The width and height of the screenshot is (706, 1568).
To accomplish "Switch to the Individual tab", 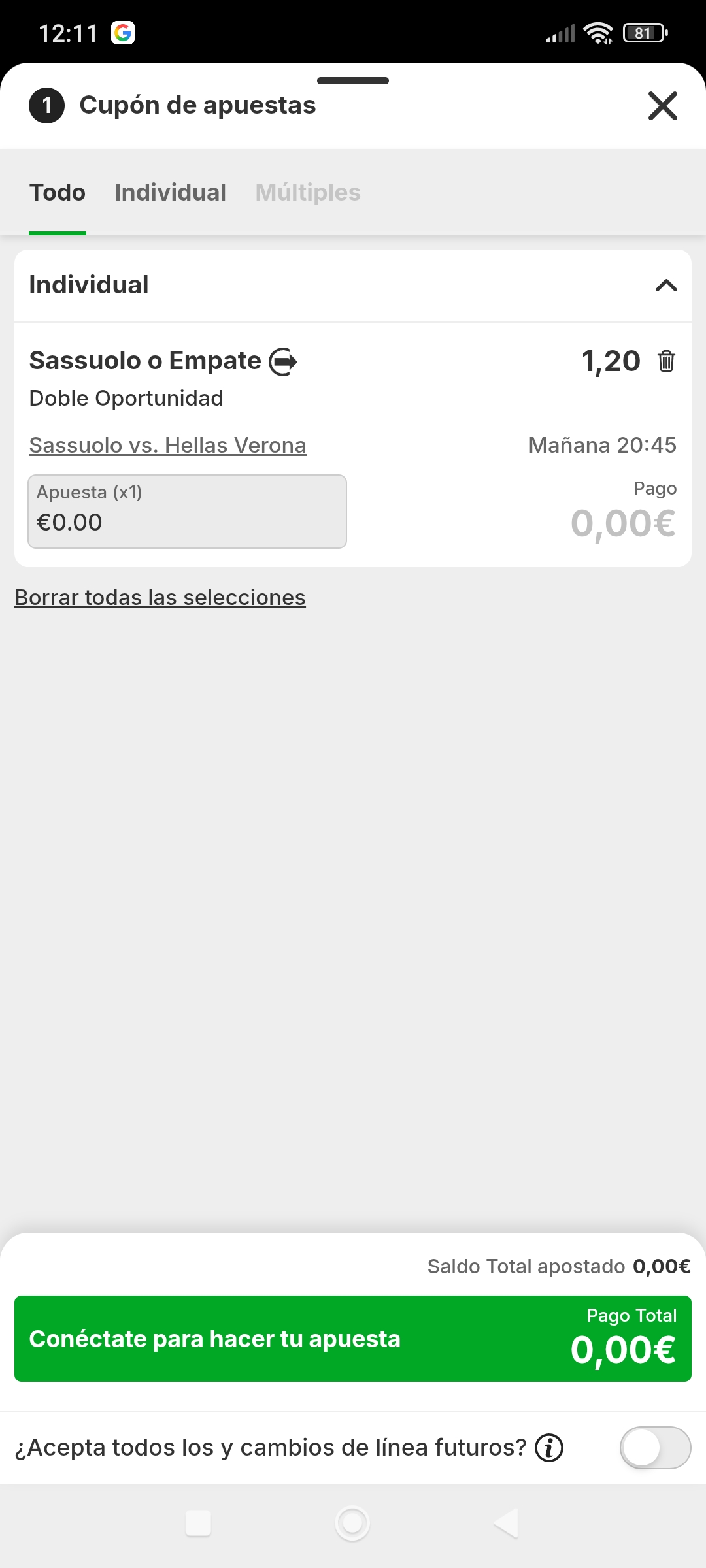I will (x=170, y=193).
